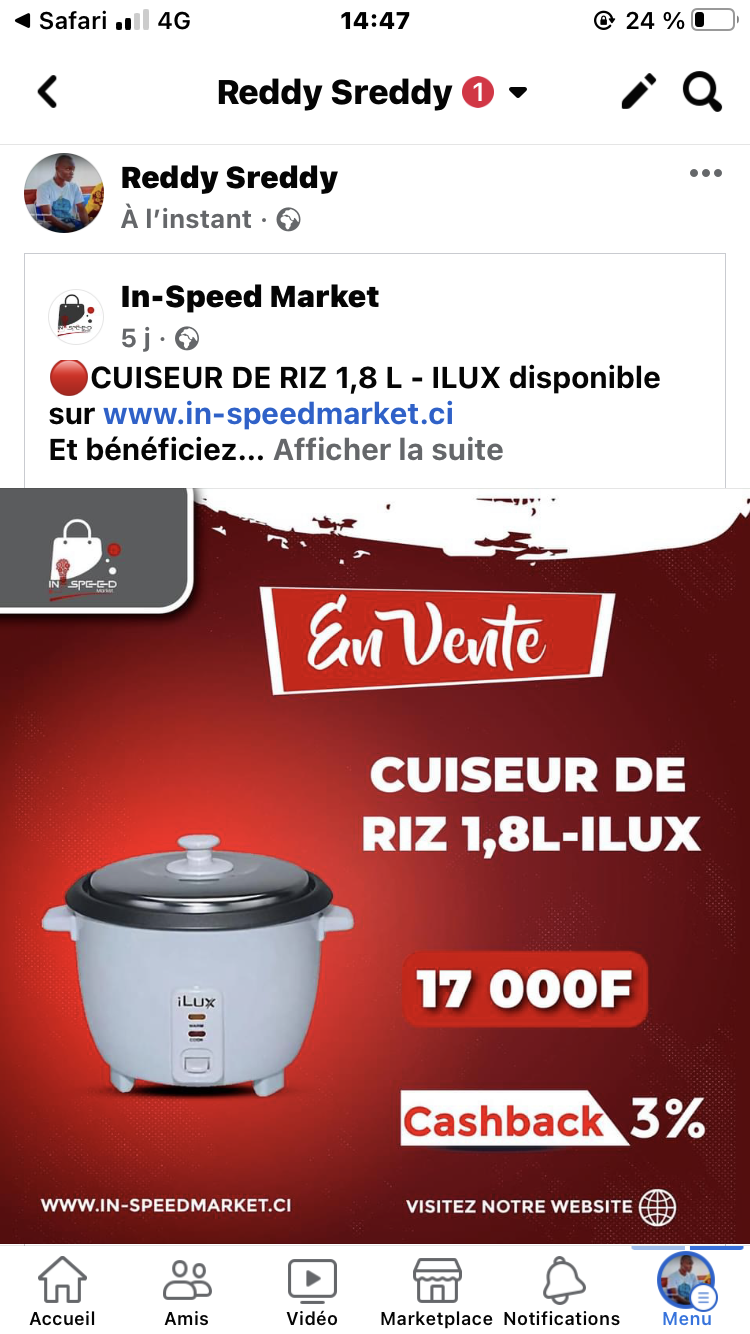
Task: Go back from Reddy Sreddy's profile
Action: [47, 93]
